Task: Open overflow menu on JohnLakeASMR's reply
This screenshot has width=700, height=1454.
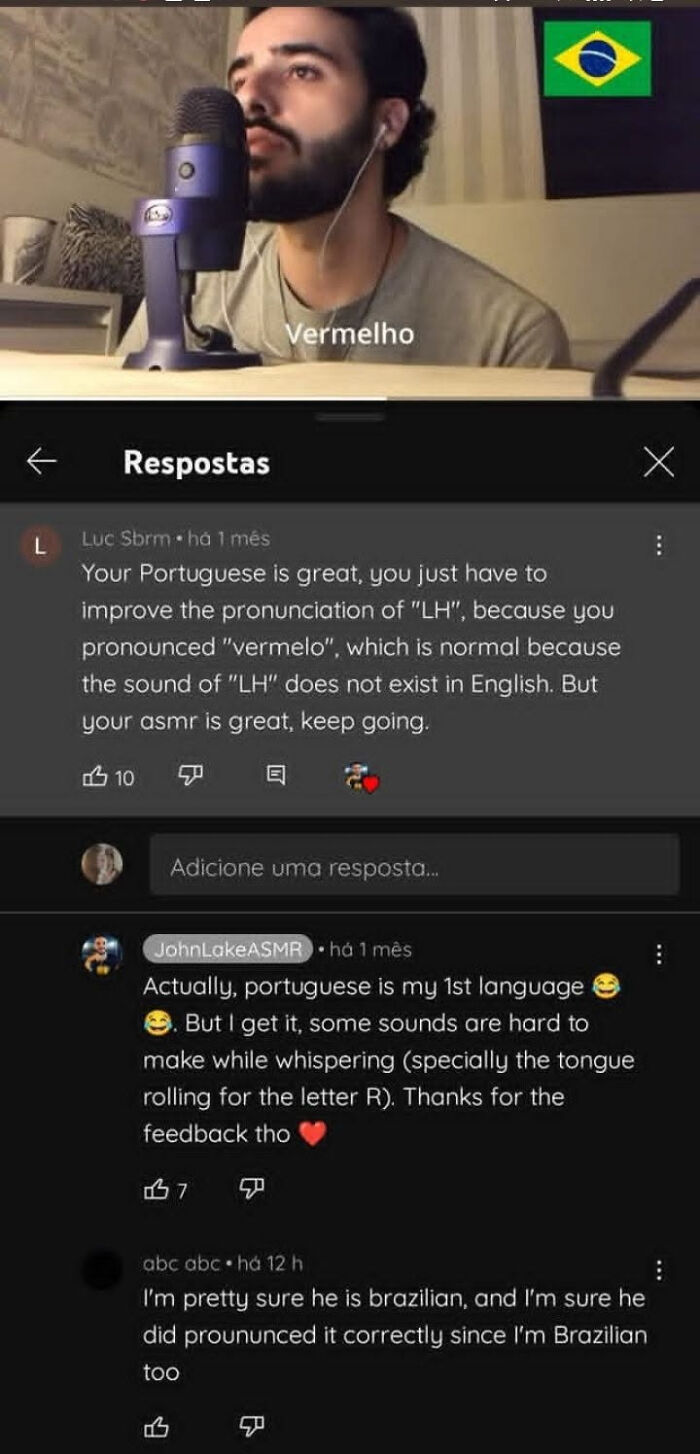Action: pyautogui.click(x=658, y=955)
